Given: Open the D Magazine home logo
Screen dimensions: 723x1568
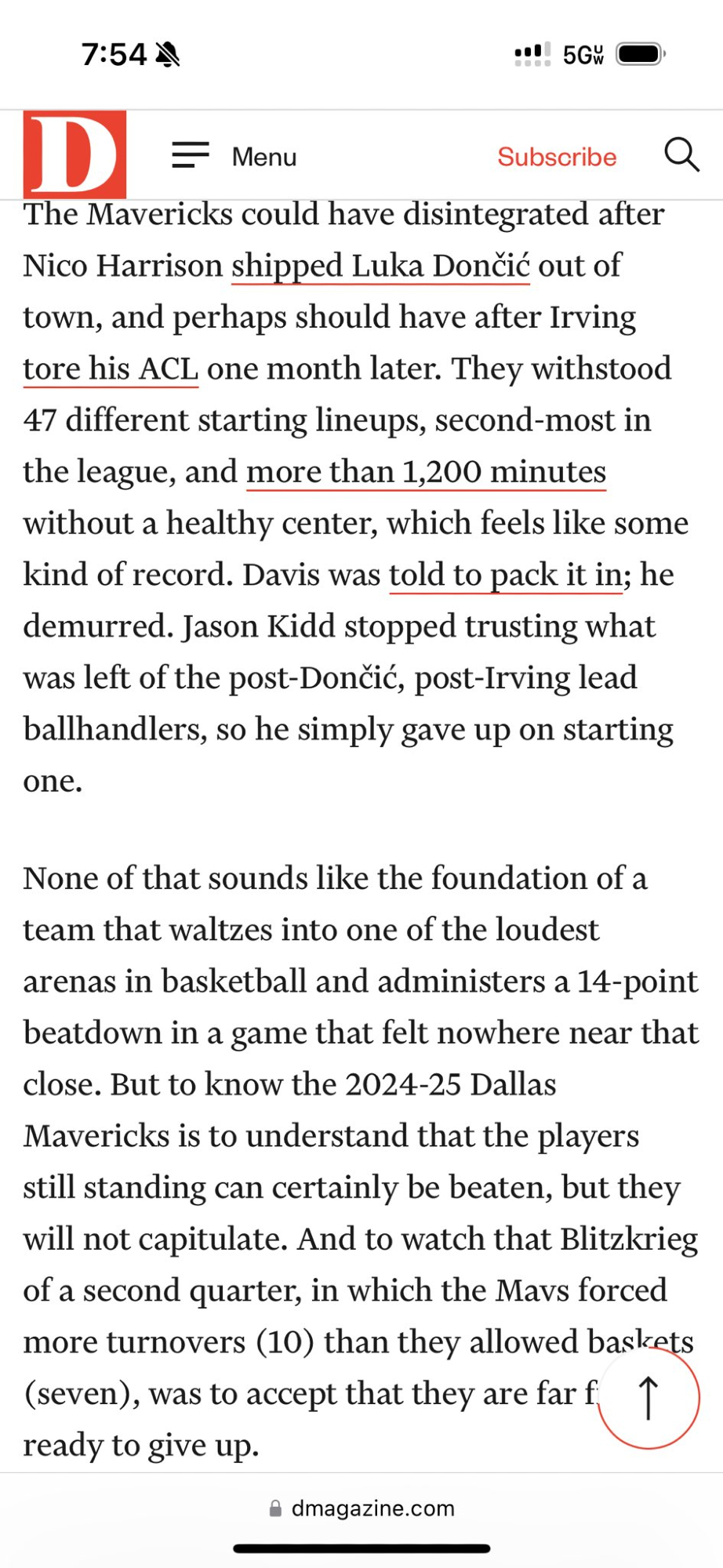Looking at the screenshot, I should pos(74,154).
